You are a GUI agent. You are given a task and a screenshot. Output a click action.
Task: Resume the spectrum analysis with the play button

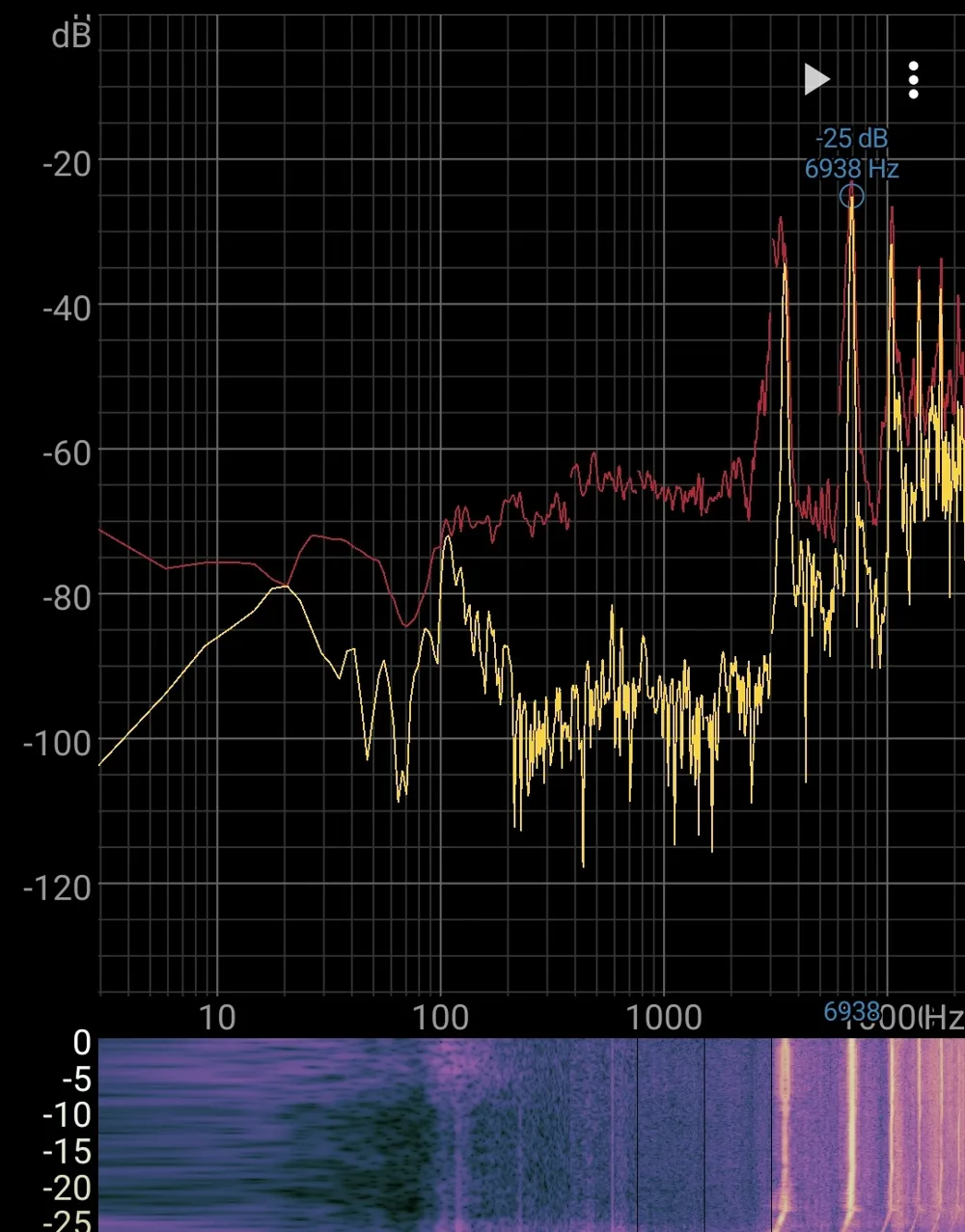tap(816, 79)
